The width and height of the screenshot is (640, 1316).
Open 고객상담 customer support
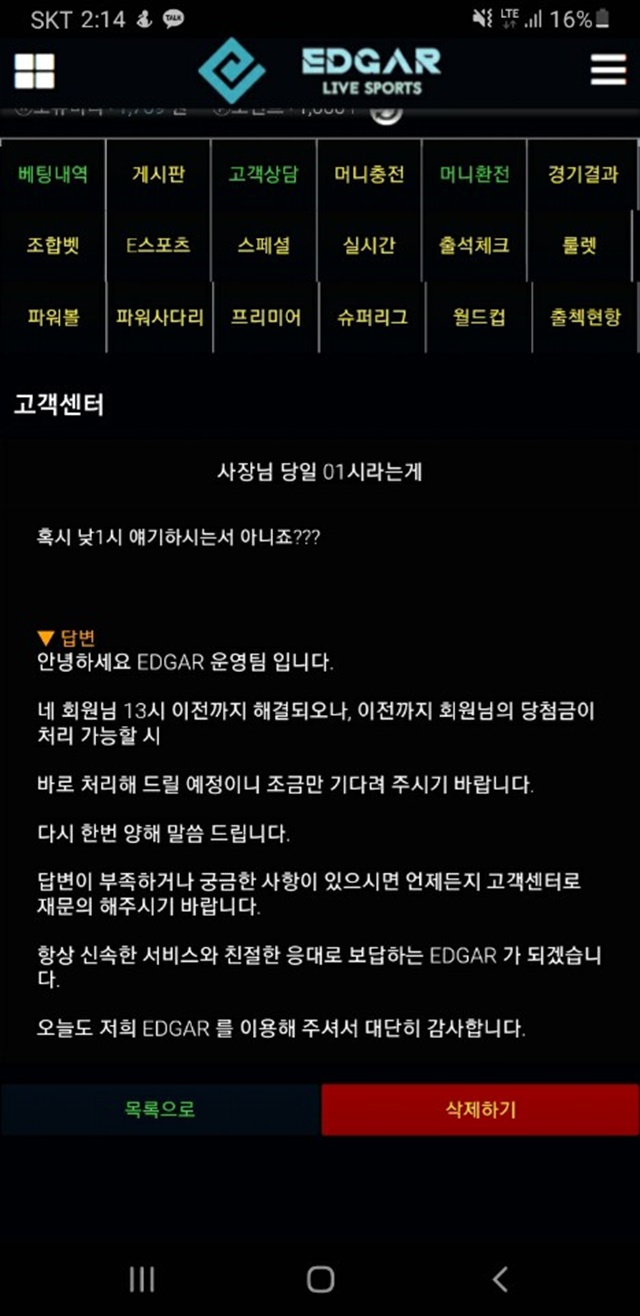click(x=264, y=174)
